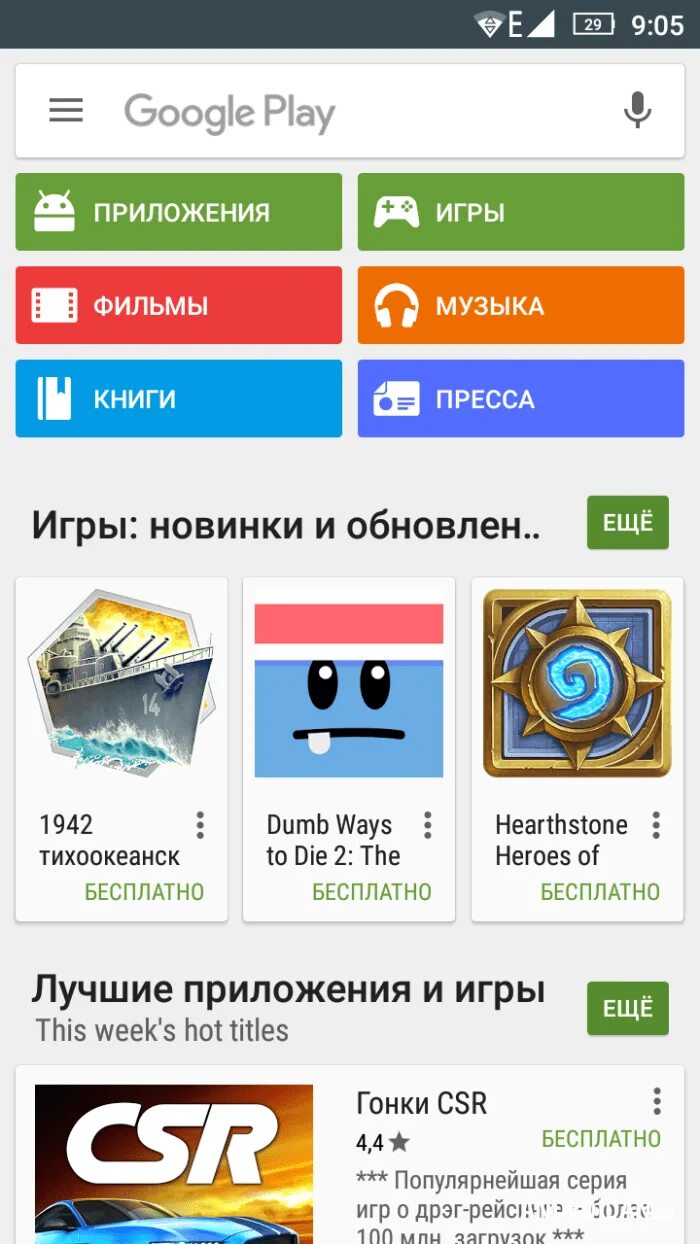Screen dimensions: 700x1244
Task: Go to the Музыка section
Action: coord(520,305)
